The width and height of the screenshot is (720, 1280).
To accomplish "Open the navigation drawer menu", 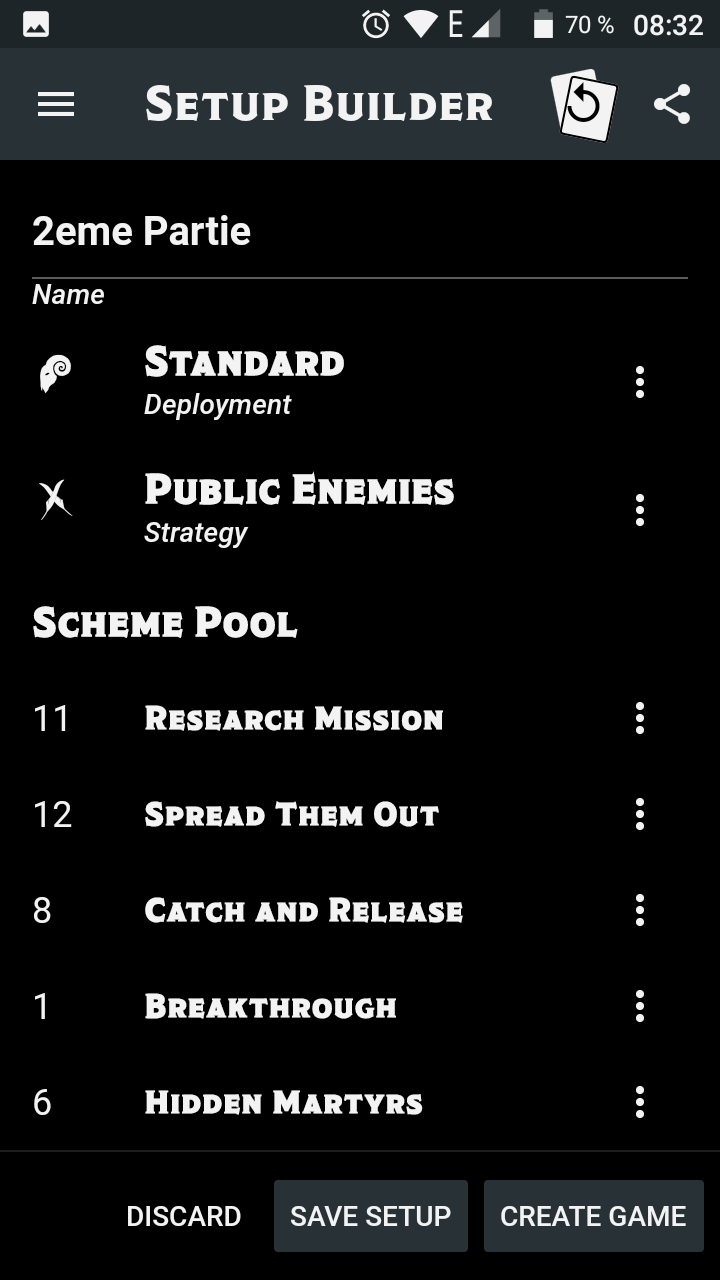I will click(x=56, y=104).
